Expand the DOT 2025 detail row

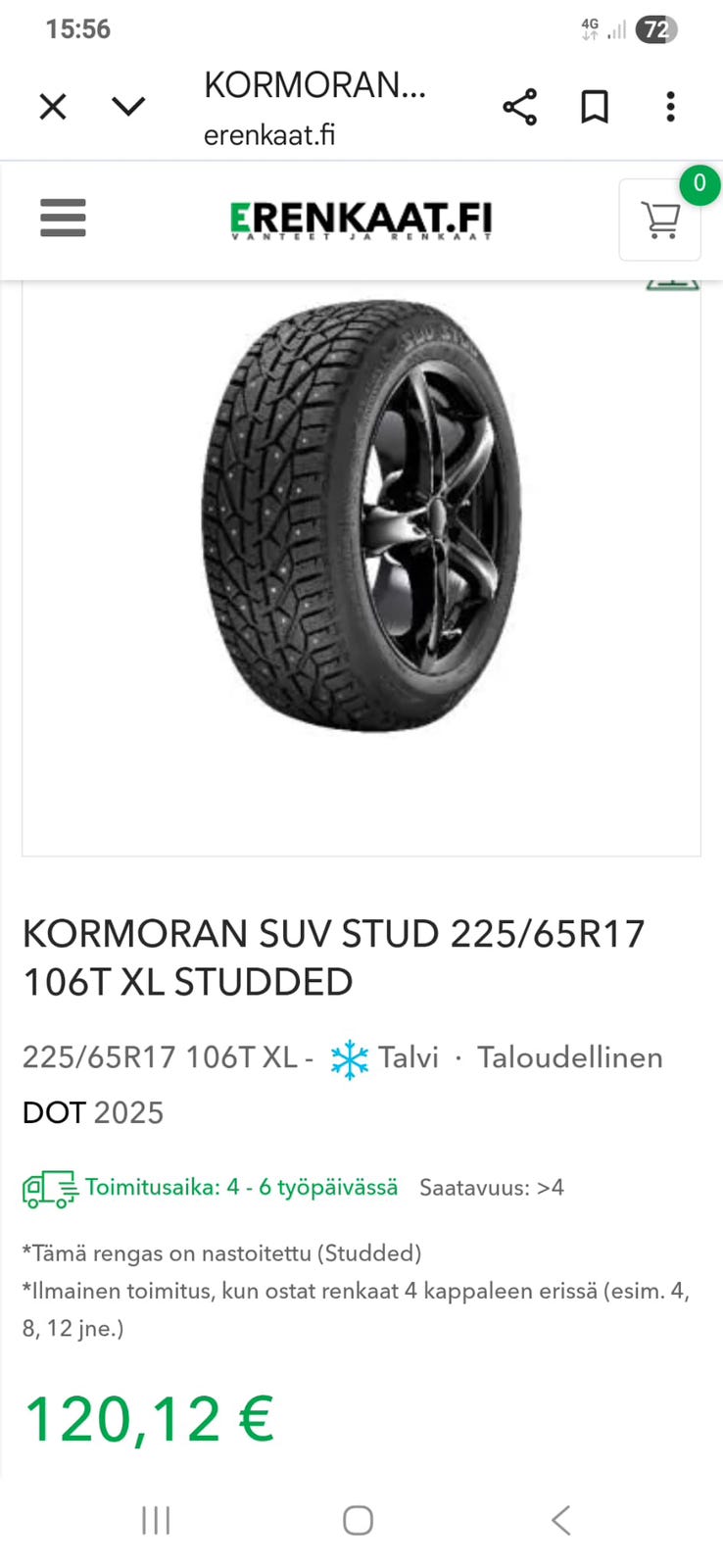[93, 1112]
